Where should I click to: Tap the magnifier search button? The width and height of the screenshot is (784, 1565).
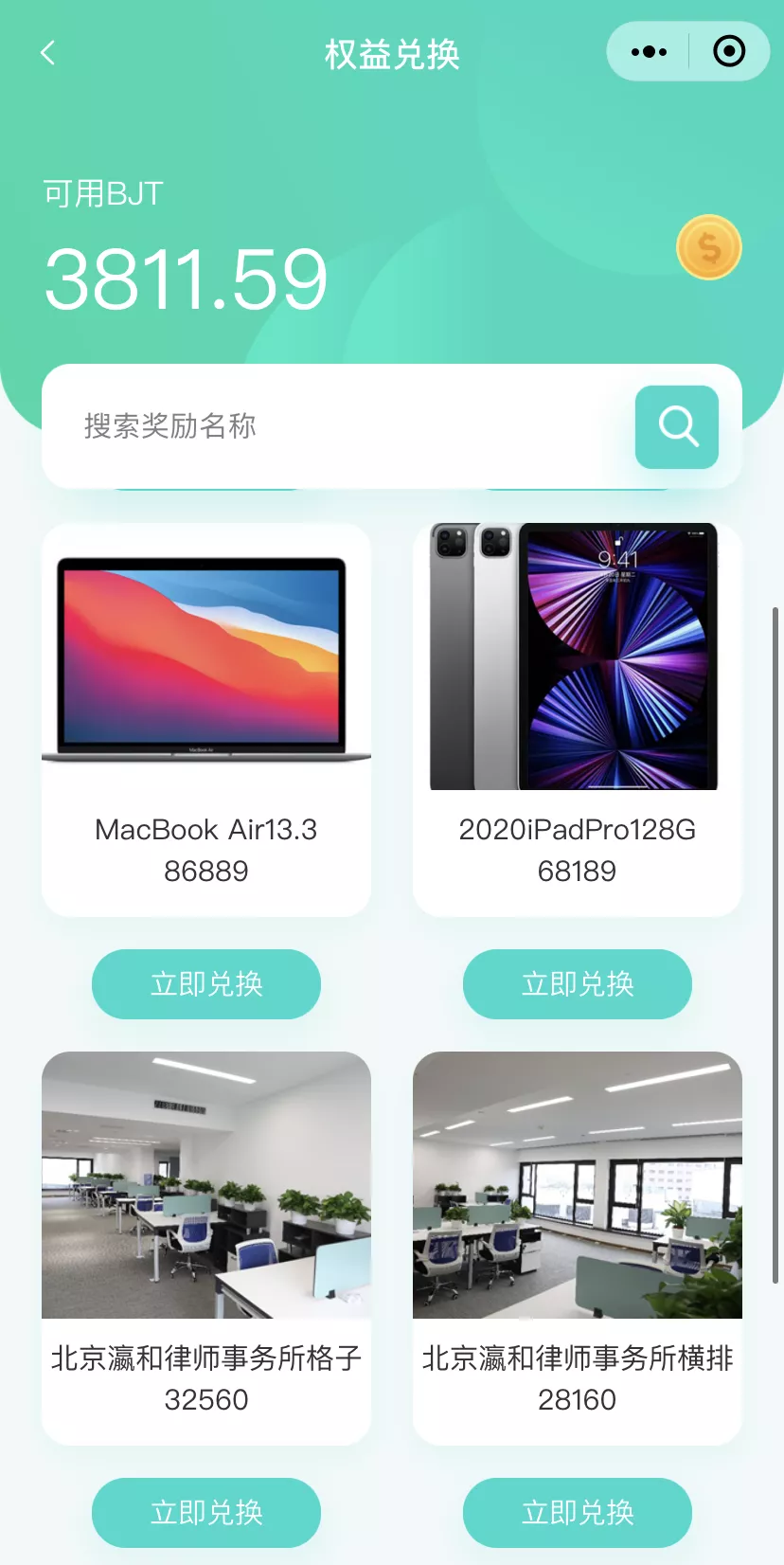676,427
